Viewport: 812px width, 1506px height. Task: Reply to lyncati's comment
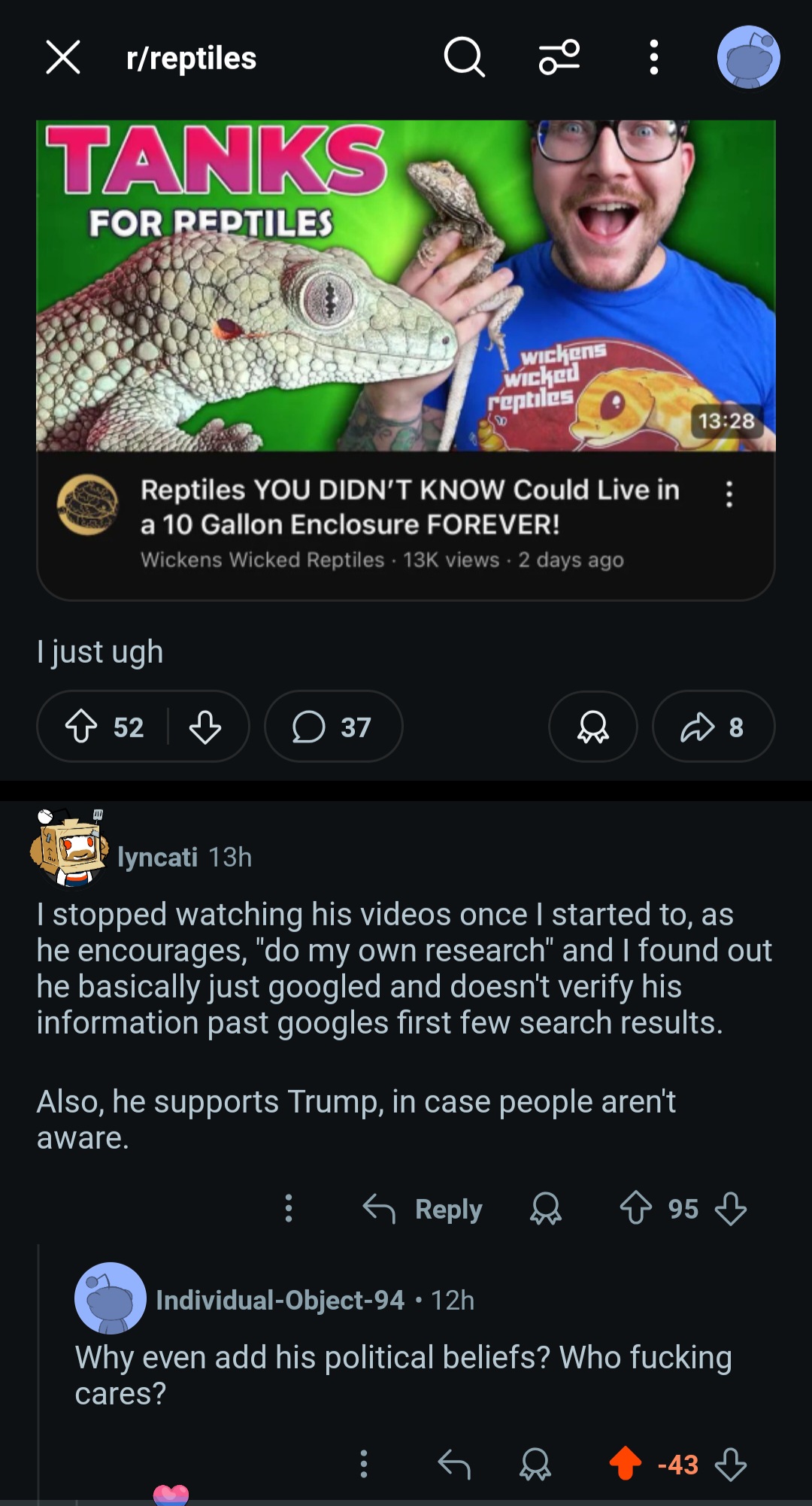point(423,1209)
